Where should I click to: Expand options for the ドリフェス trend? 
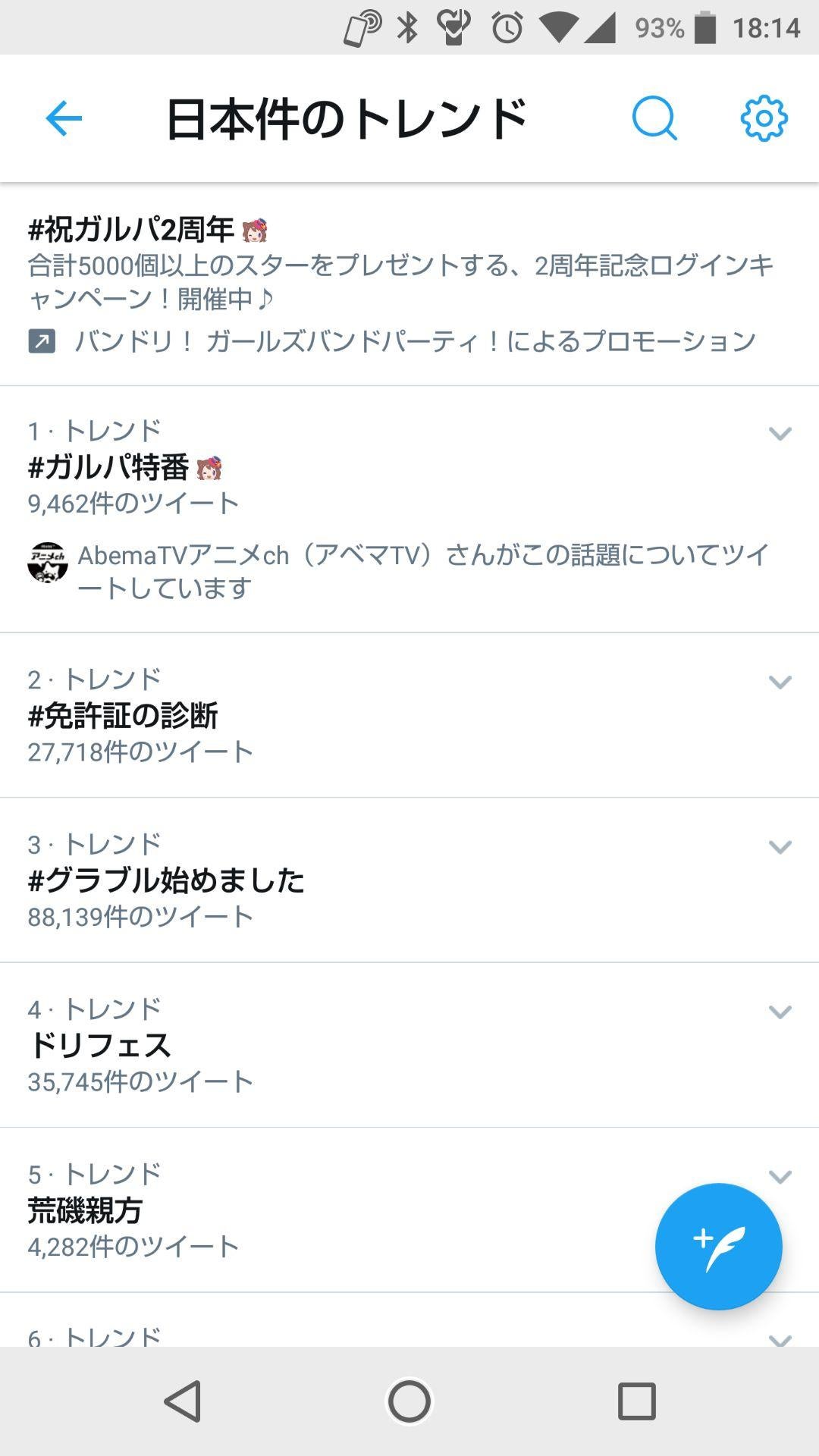[780, 1012]
